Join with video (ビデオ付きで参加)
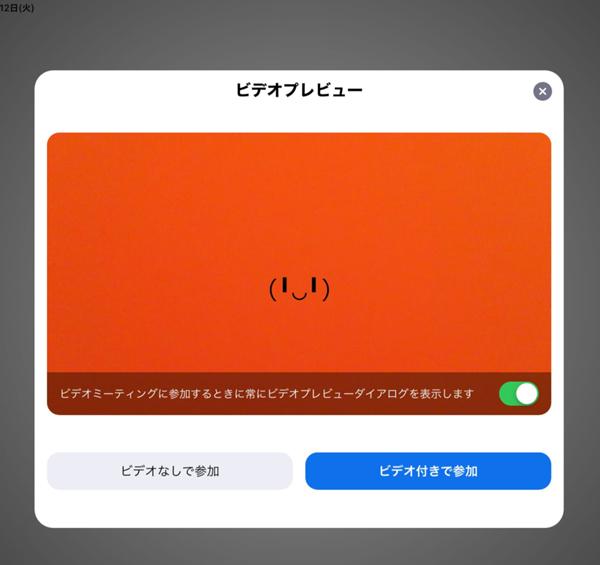 pos(428,471)
